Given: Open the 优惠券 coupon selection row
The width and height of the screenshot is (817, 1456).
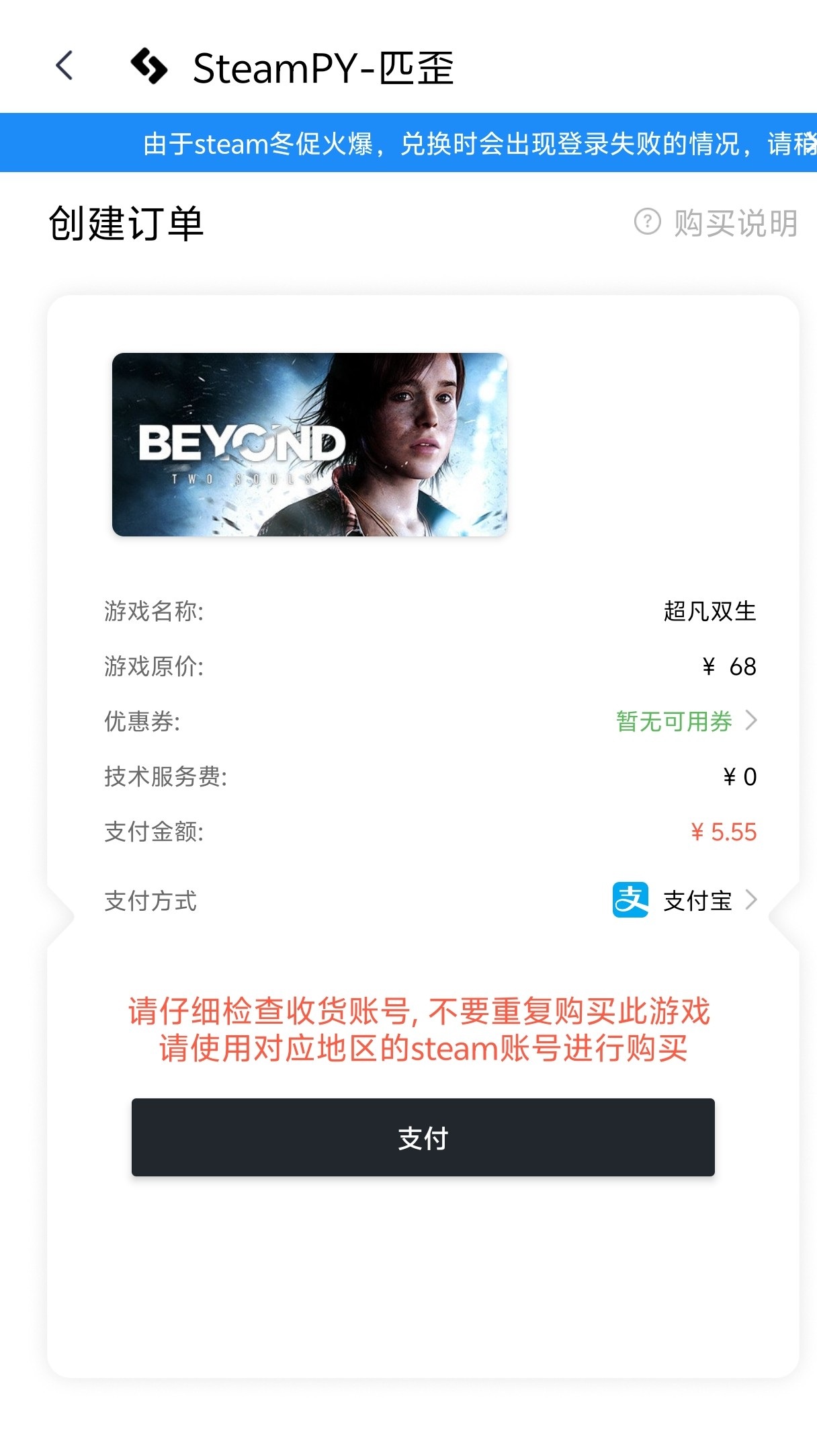Looking at the screenshot, I should click(685, 721).
